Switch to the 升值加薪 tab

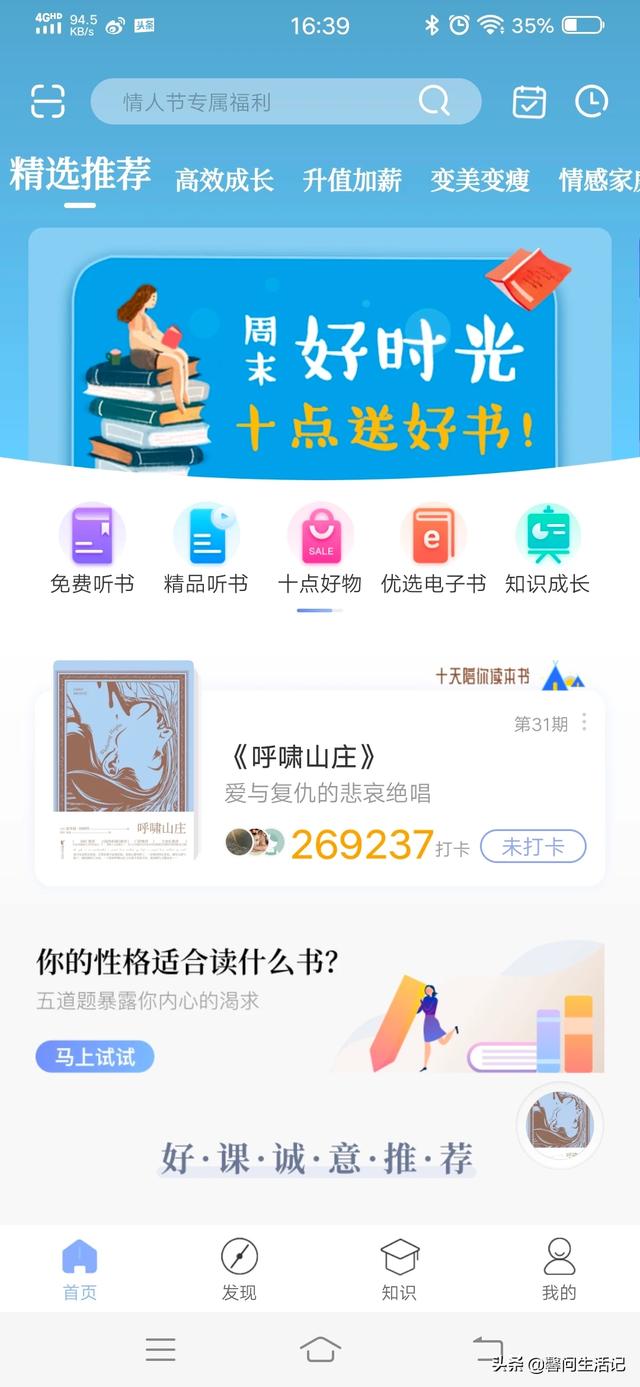point(352,180)
